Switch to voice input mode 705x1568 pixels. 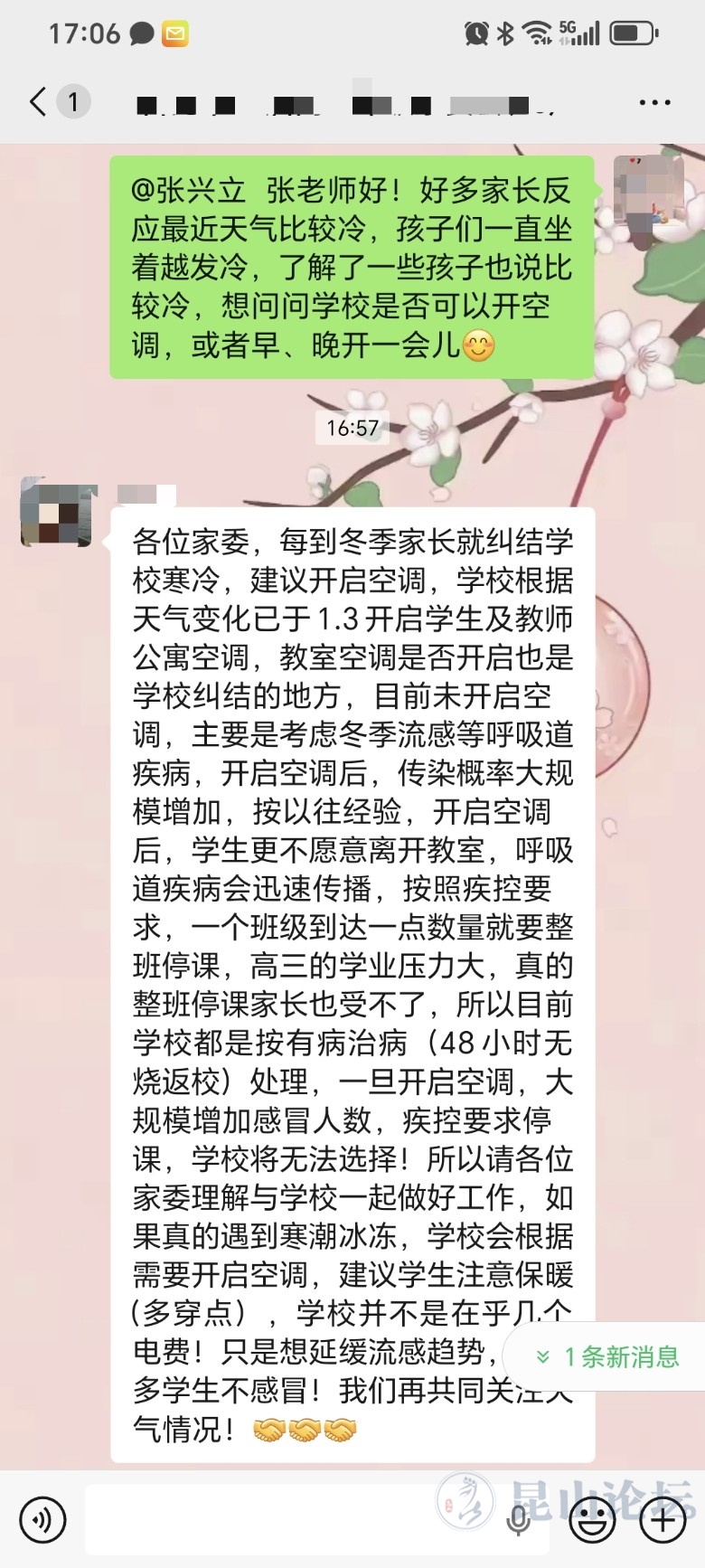42,1519
